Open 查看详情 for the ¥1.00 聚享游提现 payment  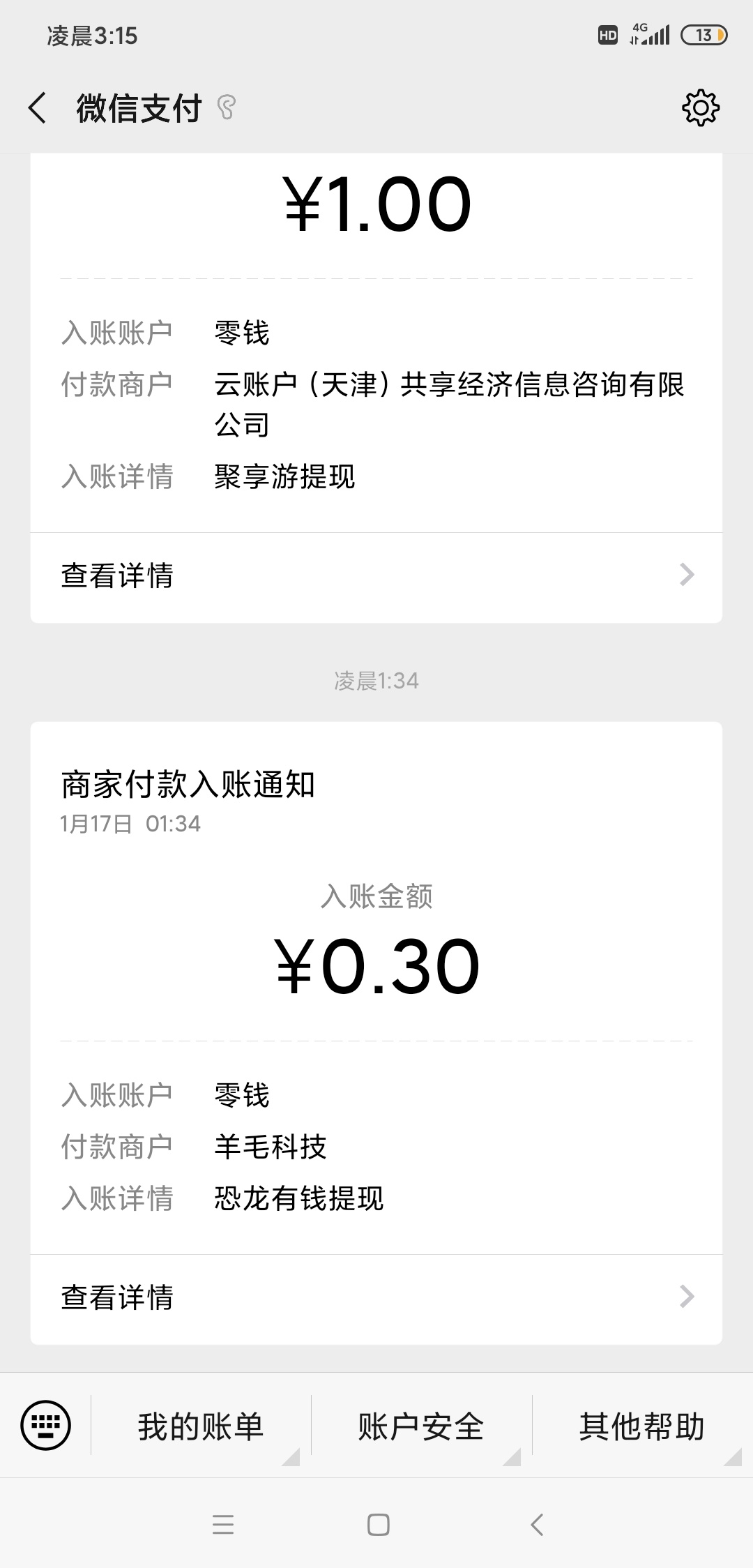click(376, 577)
